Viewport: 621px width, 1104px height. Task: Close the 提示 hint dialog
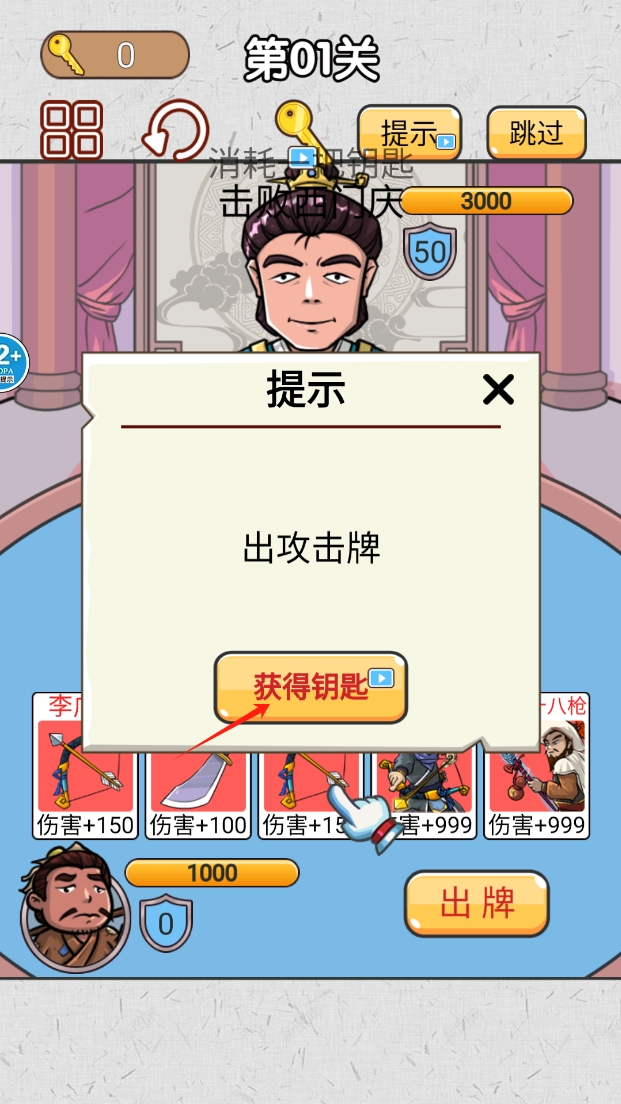[x=497, y=389]
